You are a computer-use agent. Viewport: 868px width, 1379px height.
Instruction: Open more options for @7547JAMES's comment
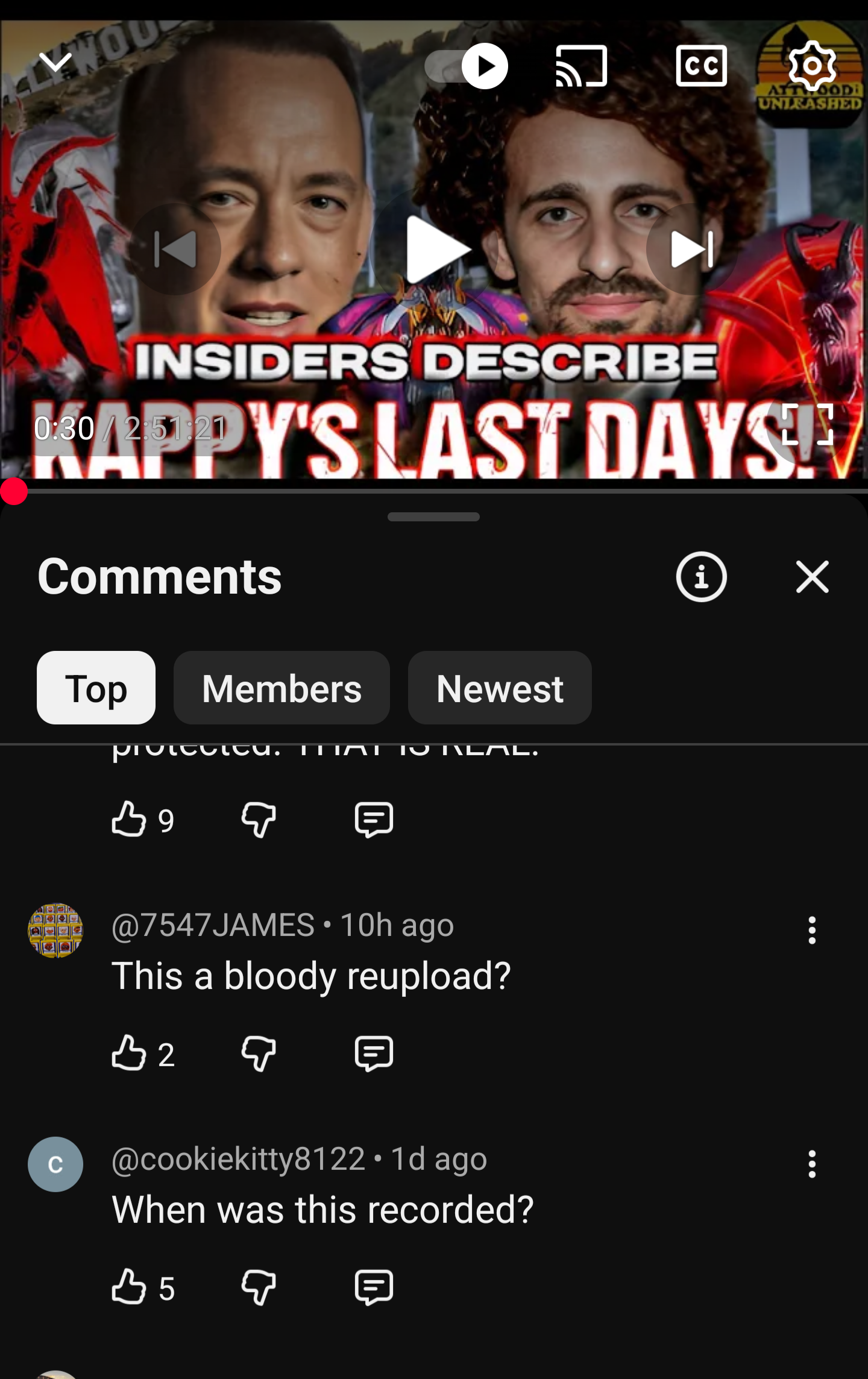[812, 931]
